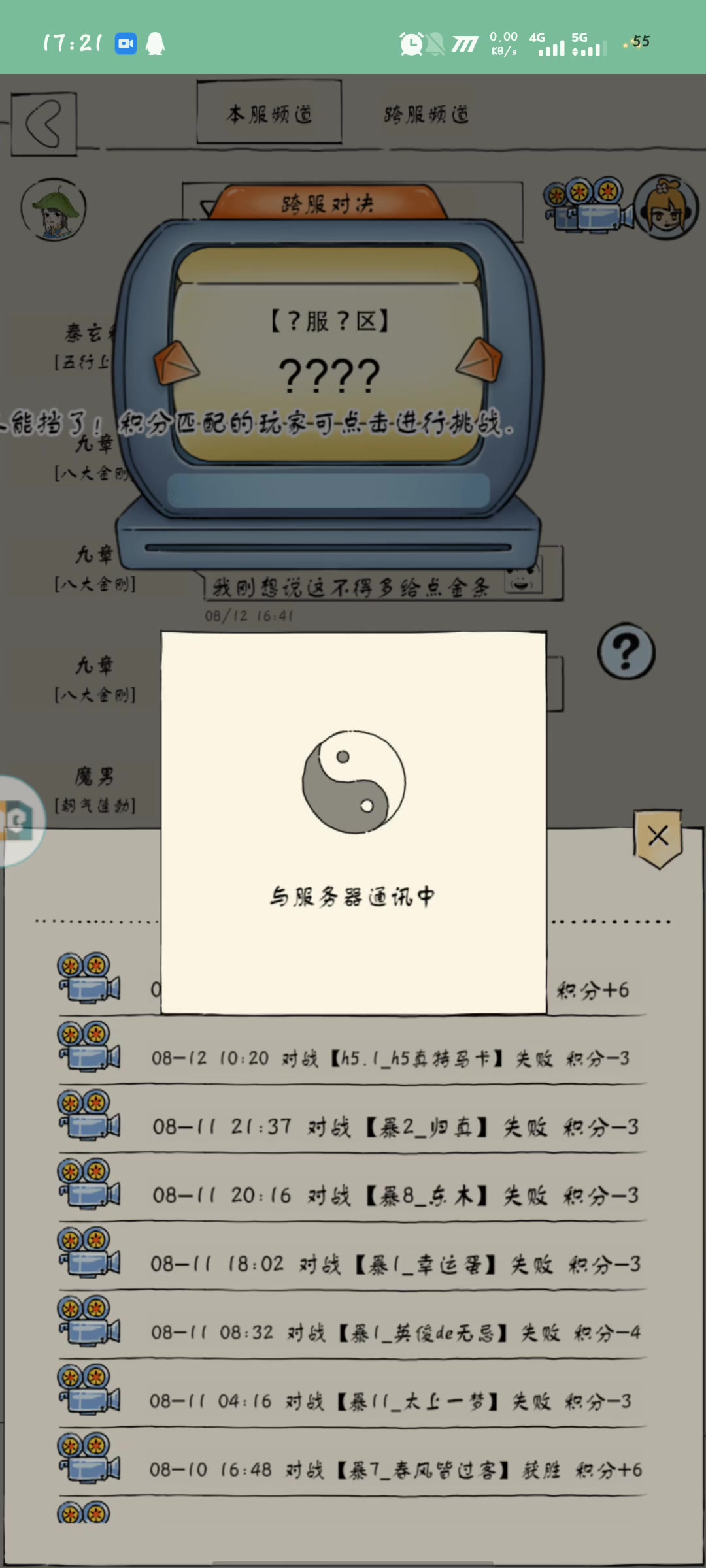Open the replay cameras icon near avatar
Image resolution: width=706 pixels, height=1568 pixels.
[x=588, y=204]
